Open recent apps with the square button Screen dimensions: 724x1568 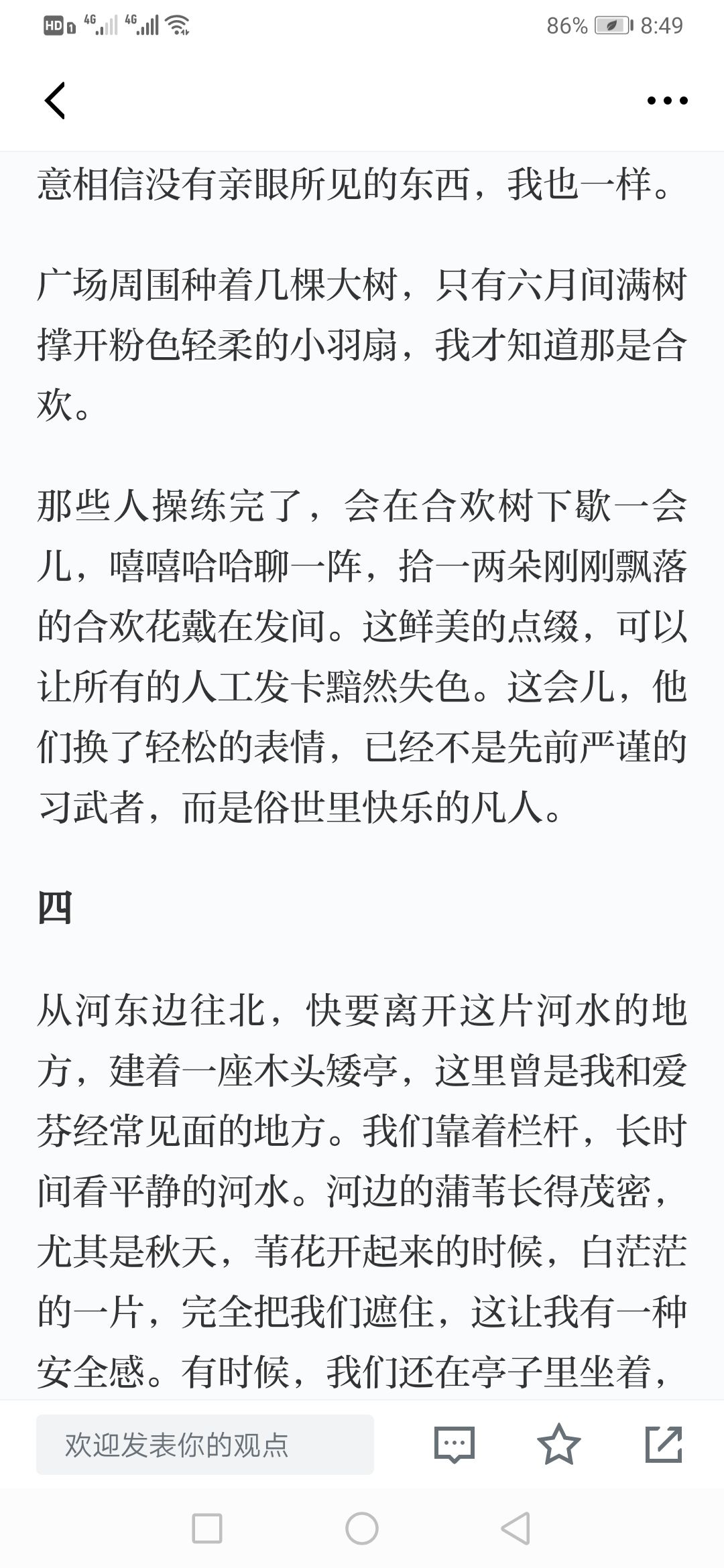[207, 1529]
